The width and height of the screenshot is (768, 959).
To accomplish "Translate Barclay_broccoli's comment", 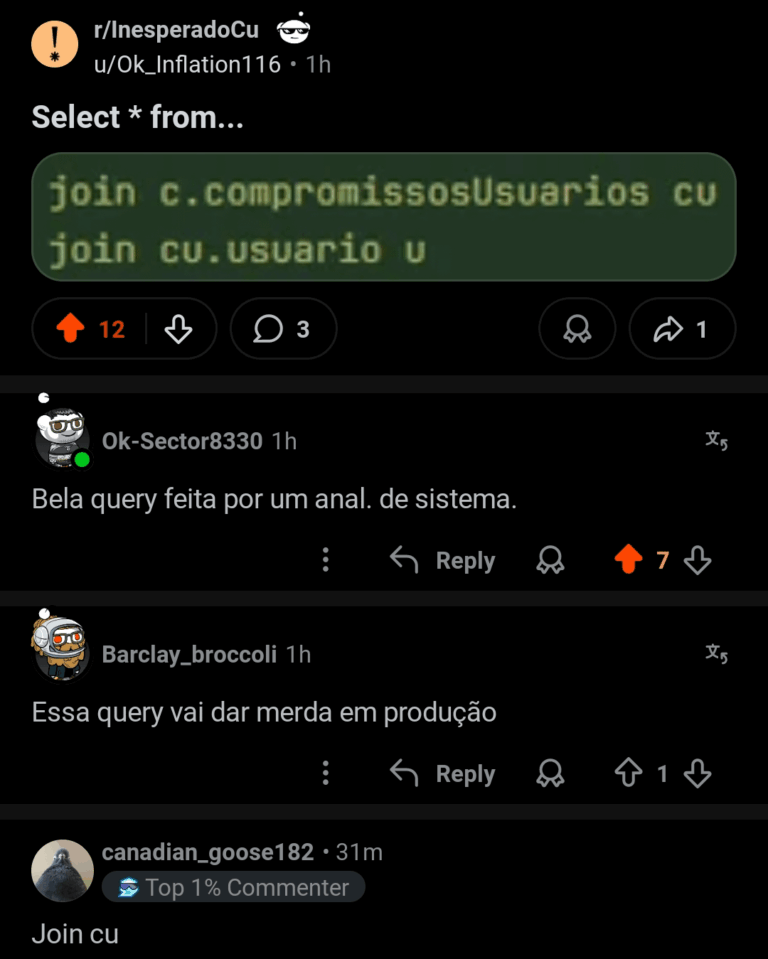I will (716, 654).
